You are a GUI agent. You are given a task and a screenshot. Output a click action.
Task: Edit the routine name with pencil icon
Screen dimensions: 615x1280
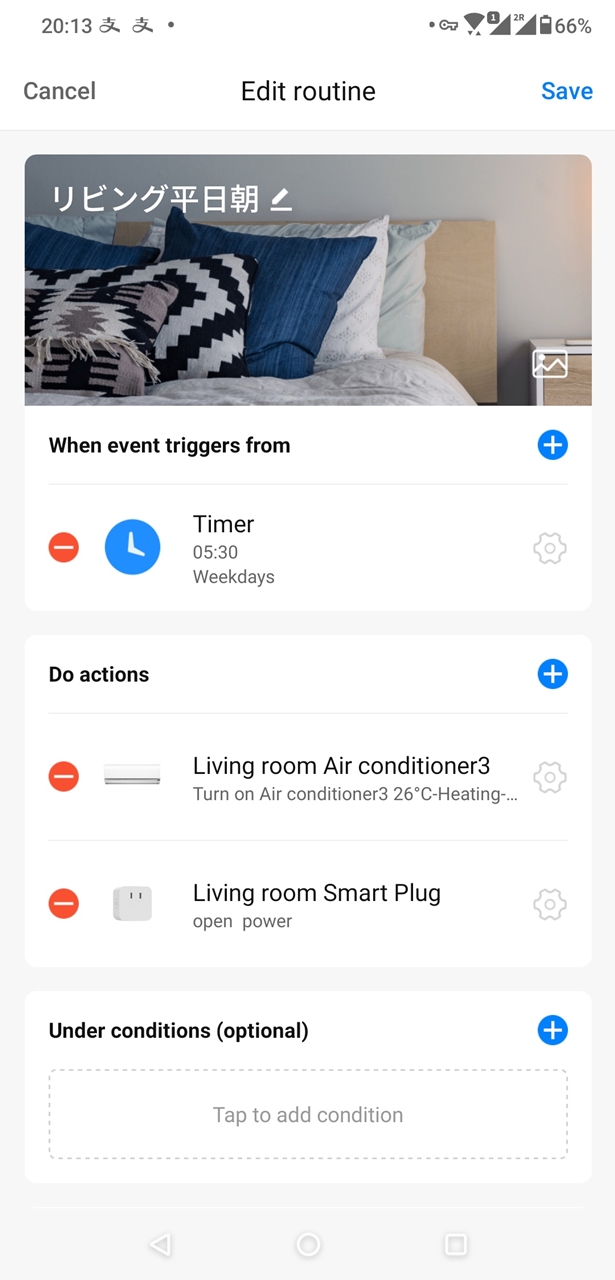pos(281,200)
